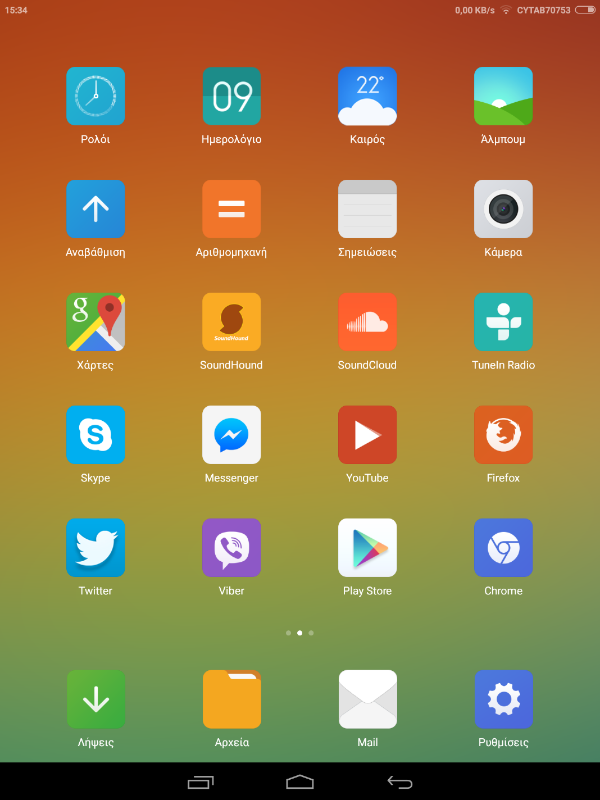
Task: Open the Άλμπουμ gallery app
Action: [x=503, y=97]
